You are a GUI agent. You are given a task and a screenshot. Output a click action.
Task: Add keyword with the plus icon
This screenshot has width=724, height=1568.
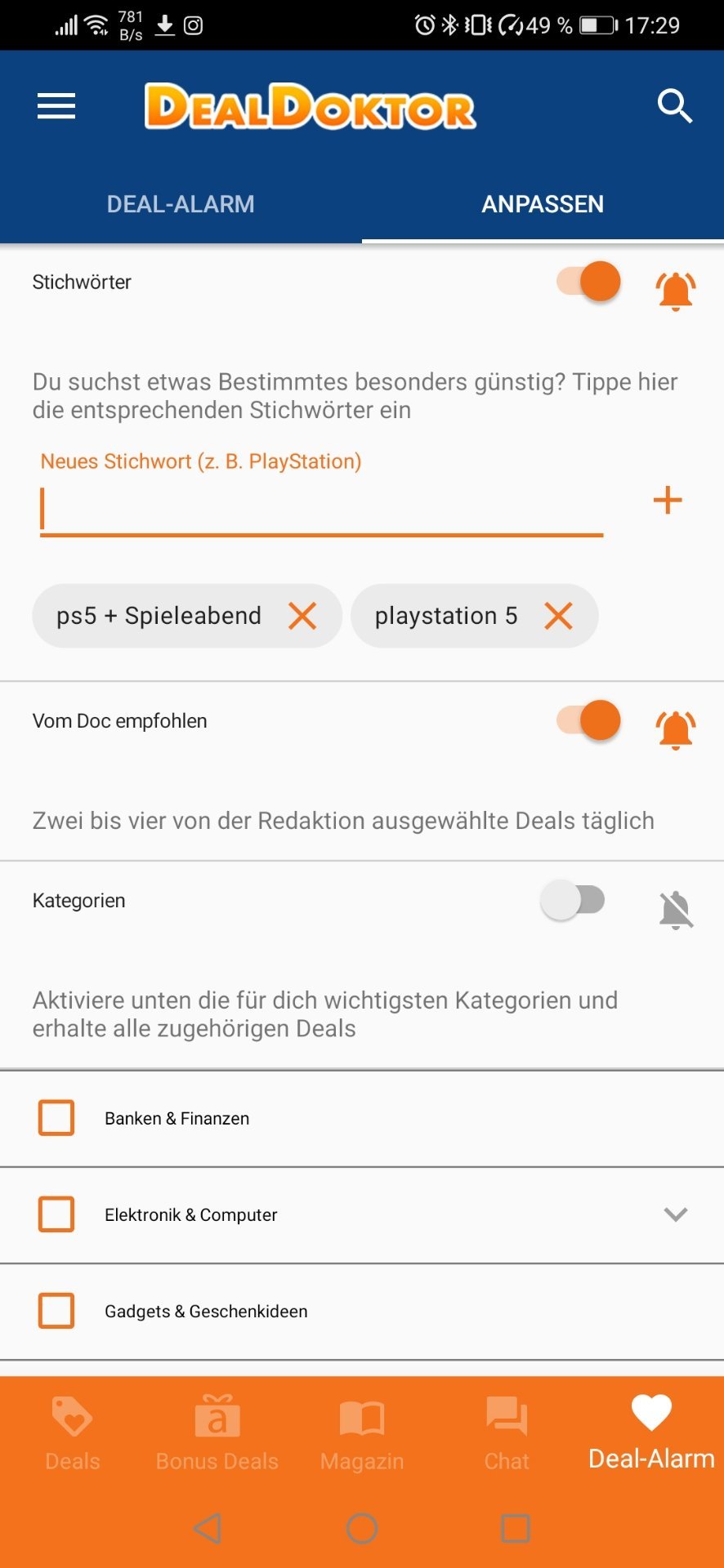pyautogui.click(x=668, y=500)
